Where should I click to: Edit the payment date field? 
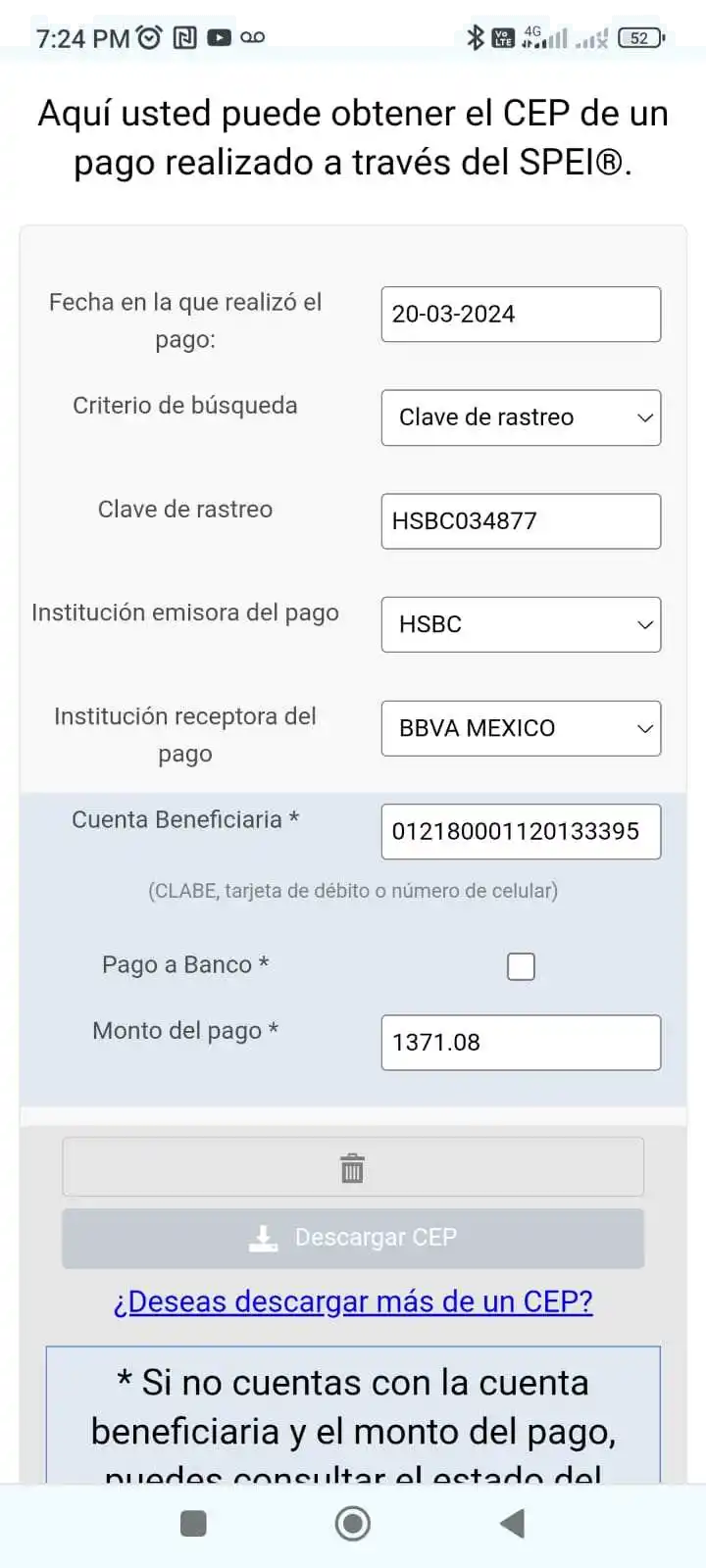521,315
